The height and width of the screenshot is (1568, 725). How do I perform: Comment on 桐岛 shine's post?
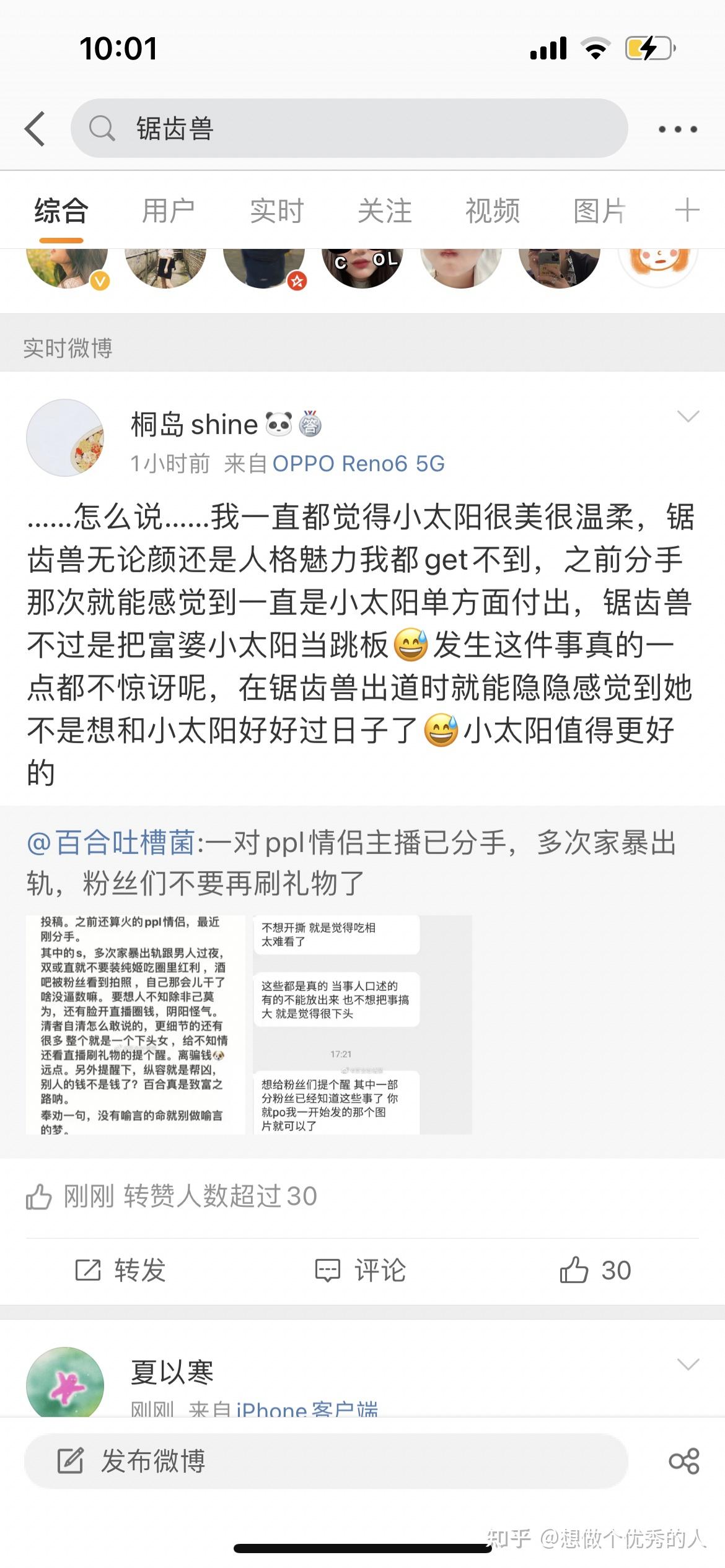(361, 1271)
